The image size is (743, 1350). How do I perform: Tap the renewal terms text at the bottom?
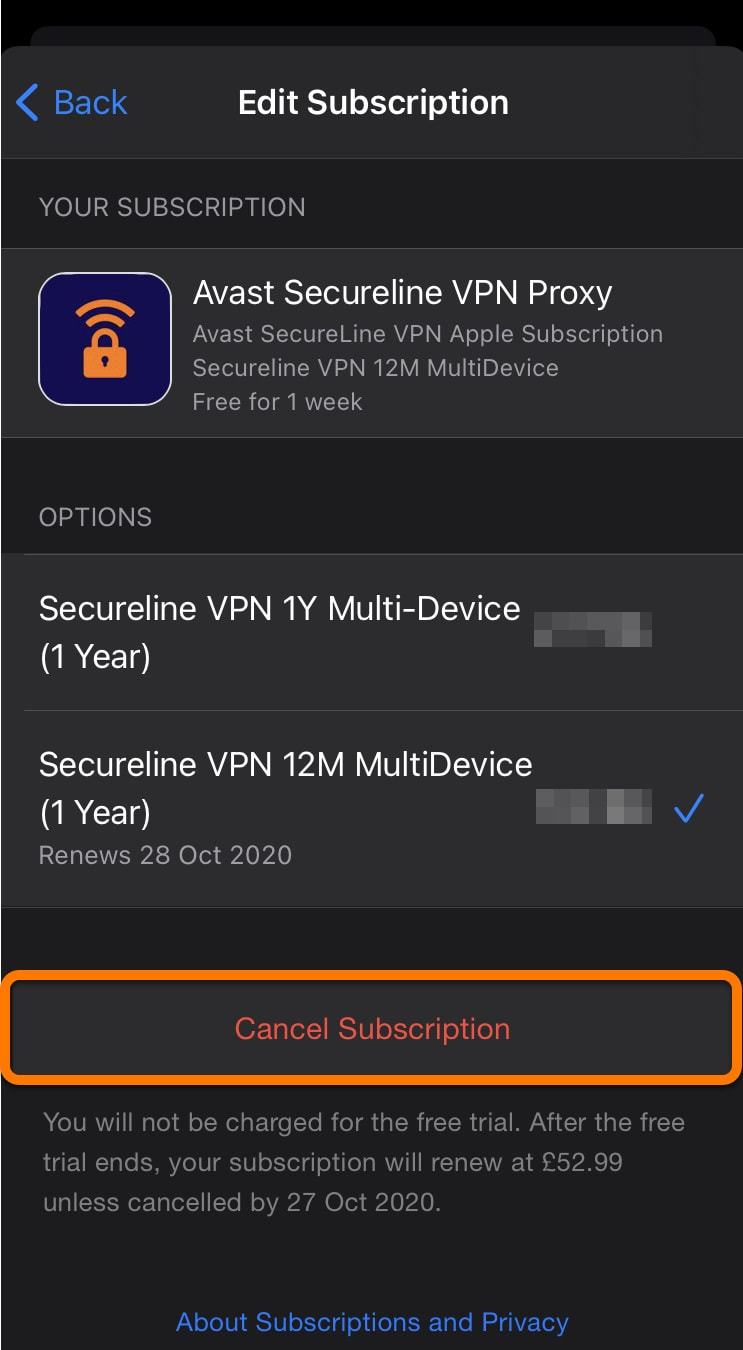point(371,1162)
